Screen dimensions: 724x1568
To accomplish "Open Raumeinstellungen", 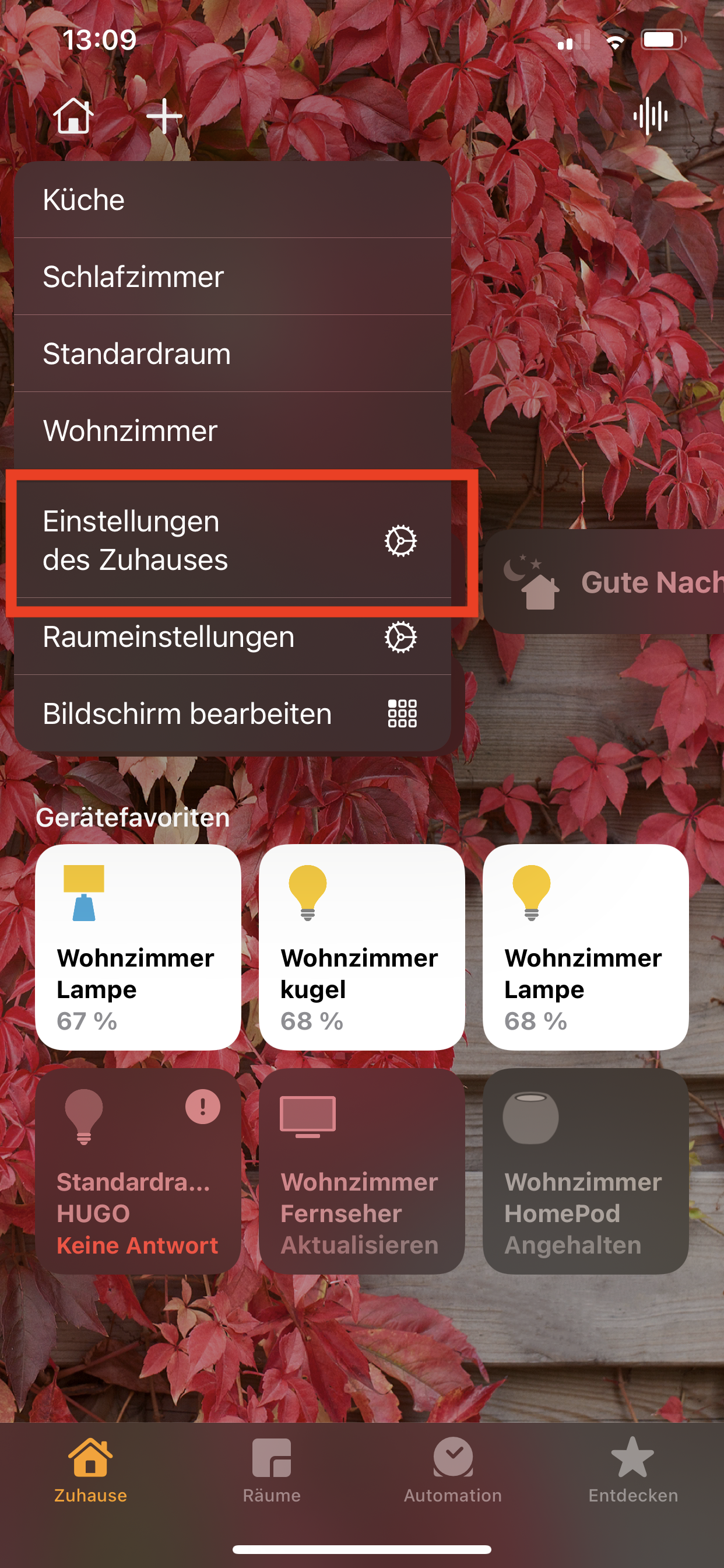I will tap(233, 638).
